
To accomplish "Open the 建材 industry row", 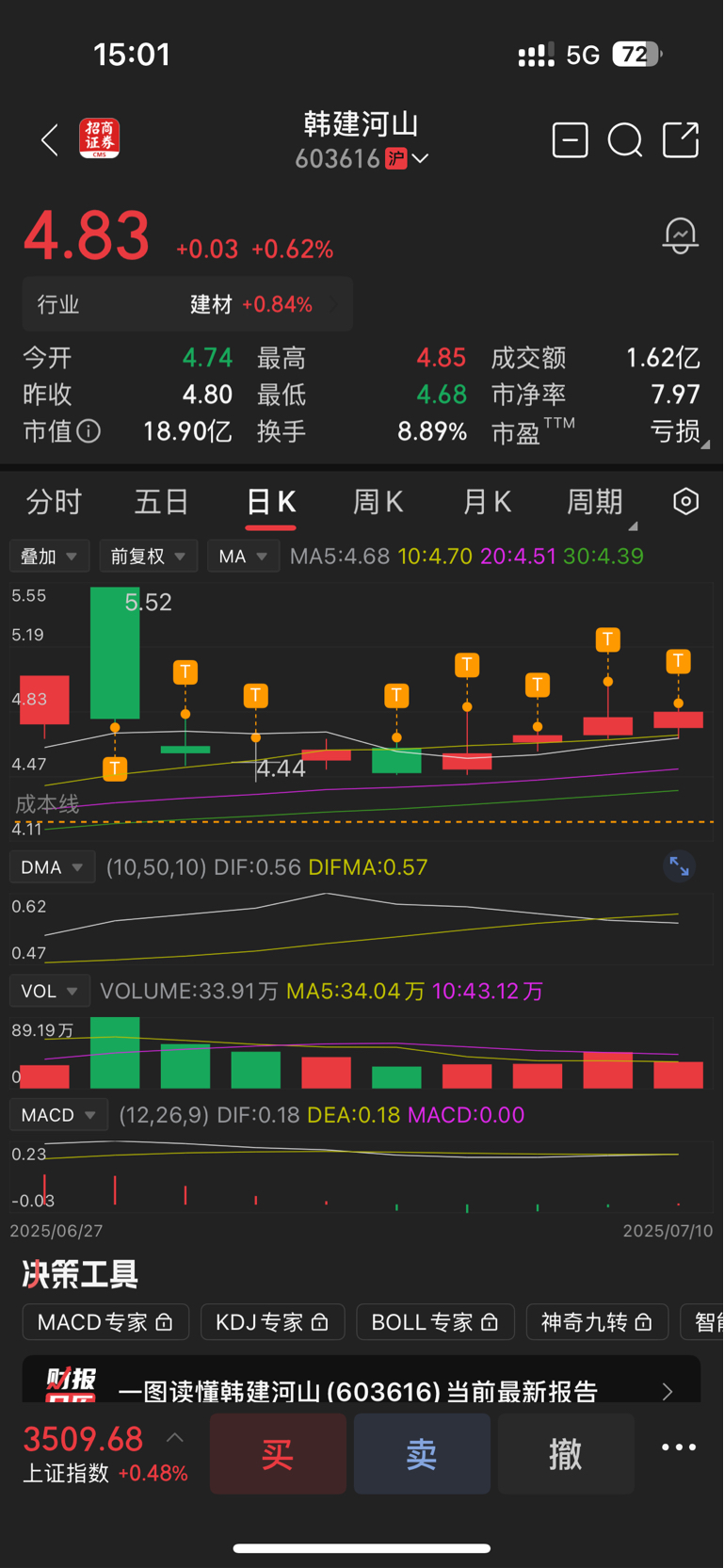I will click(187, 304).
